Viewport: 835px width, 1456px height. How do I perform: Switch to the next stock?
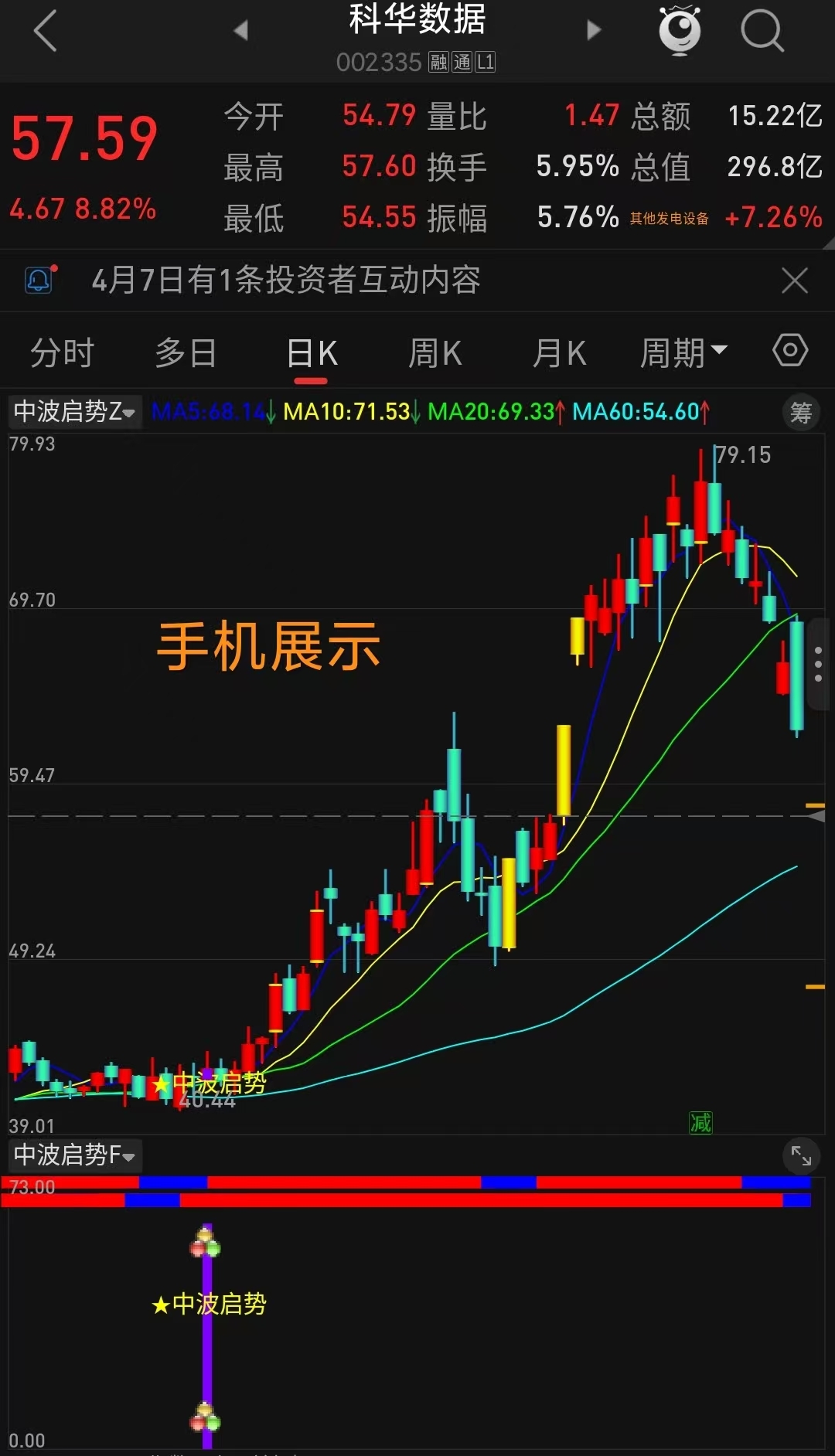coord(594,31)
